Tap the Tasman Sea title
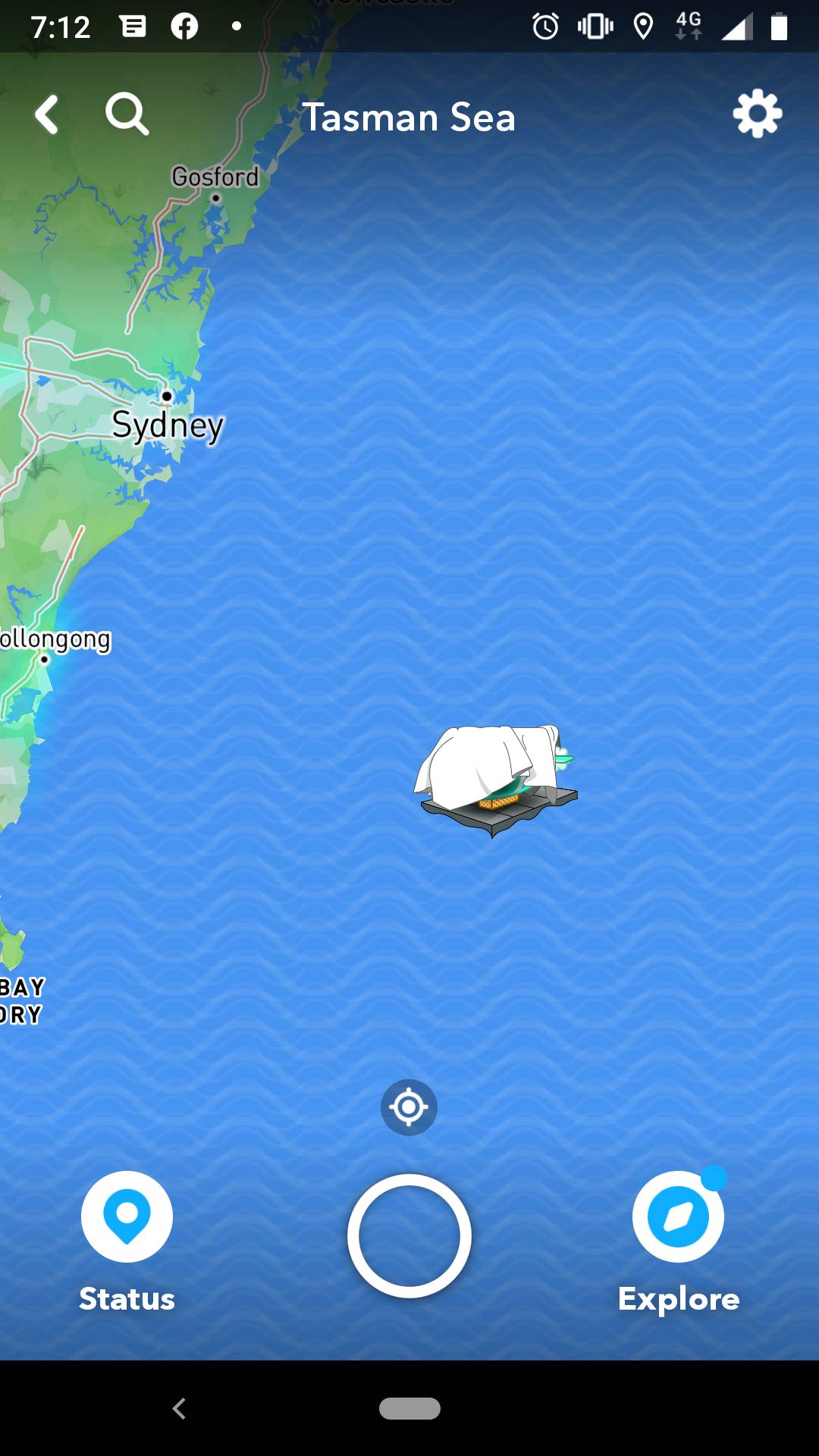 pos(410,117)
